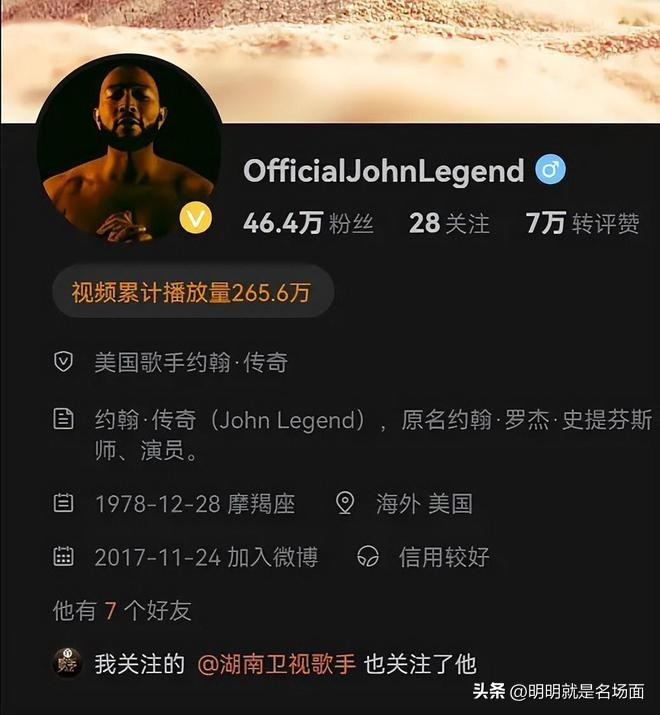This screenshot has width=660, height=715.
Task: Open the 7万 转评赞 stats
Action: tap(582, 223)
